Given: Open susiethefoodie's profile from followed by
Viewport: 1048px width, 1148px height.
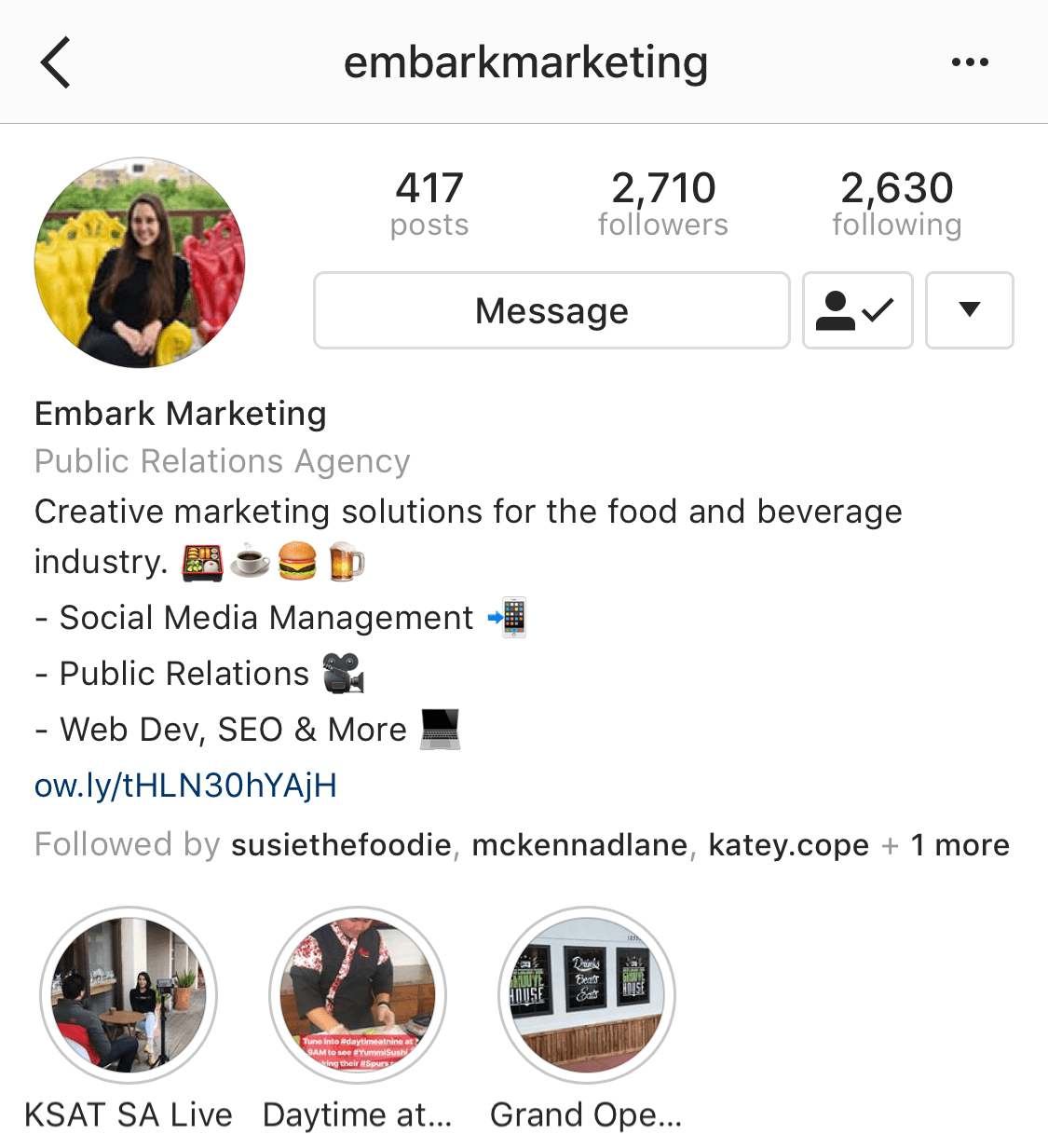Looking at the screenshot, I should tap(341, 845).
